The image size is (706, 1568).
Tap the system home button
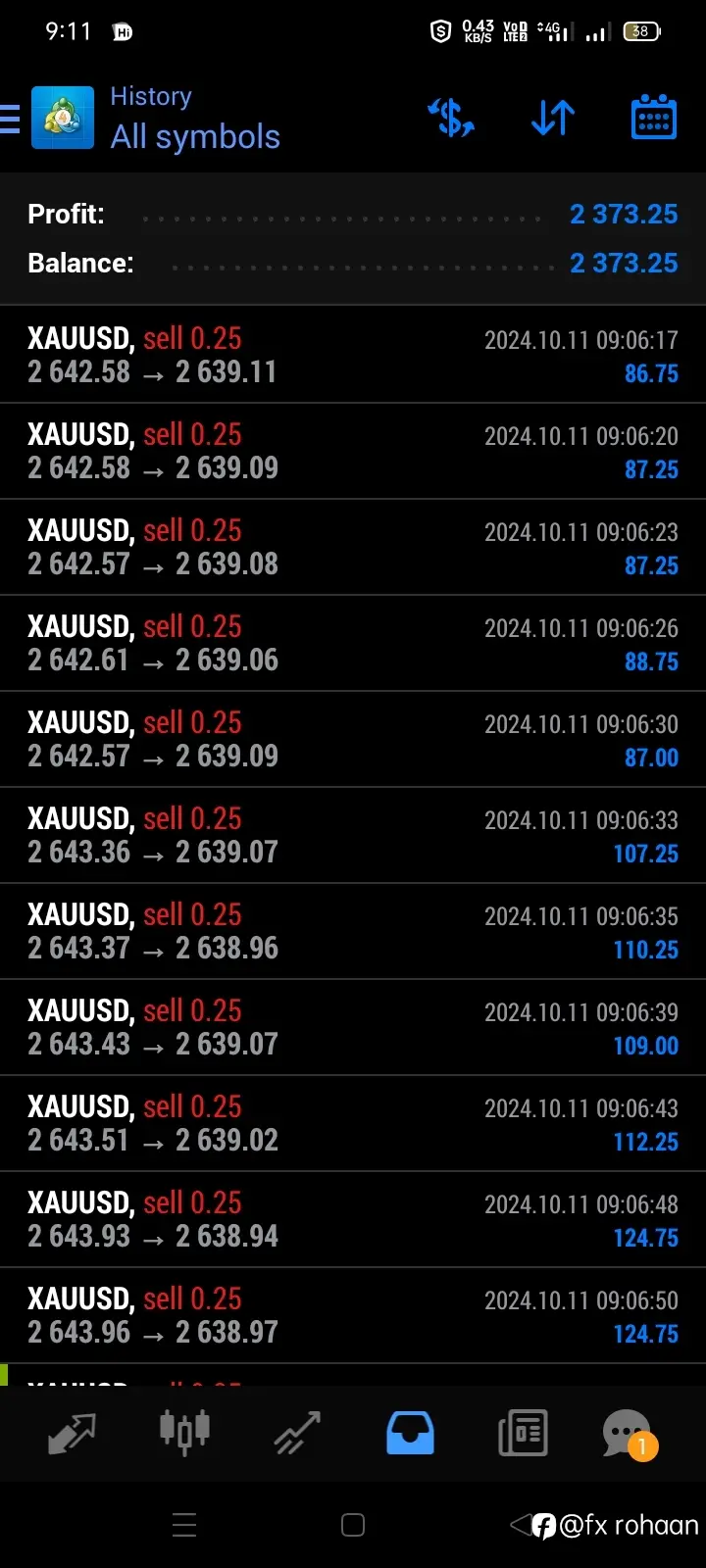point(353,1525)
